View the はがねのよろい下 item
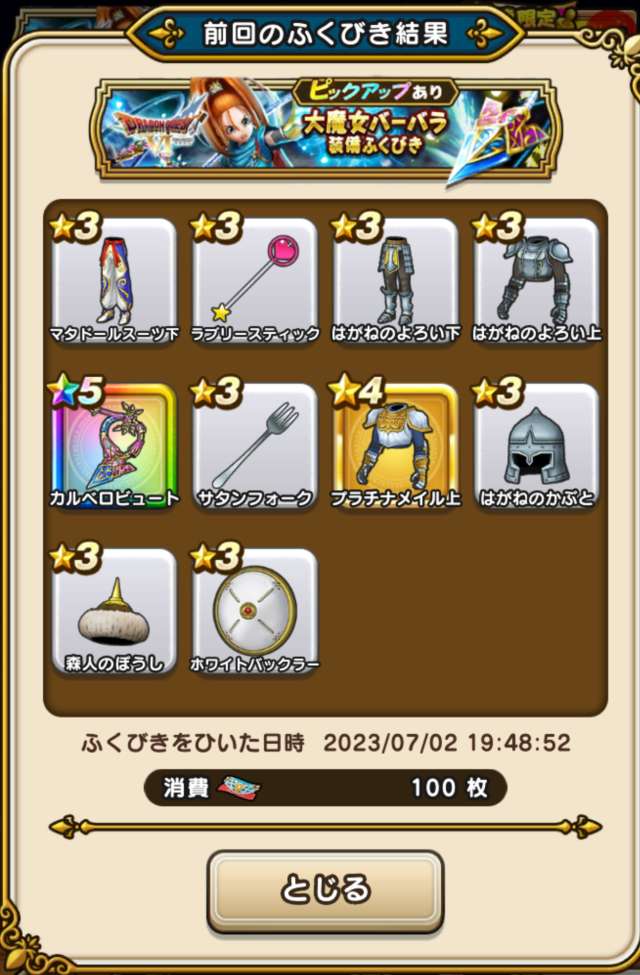Viewport: 640px width, 975px height. [x=396, y=281]
